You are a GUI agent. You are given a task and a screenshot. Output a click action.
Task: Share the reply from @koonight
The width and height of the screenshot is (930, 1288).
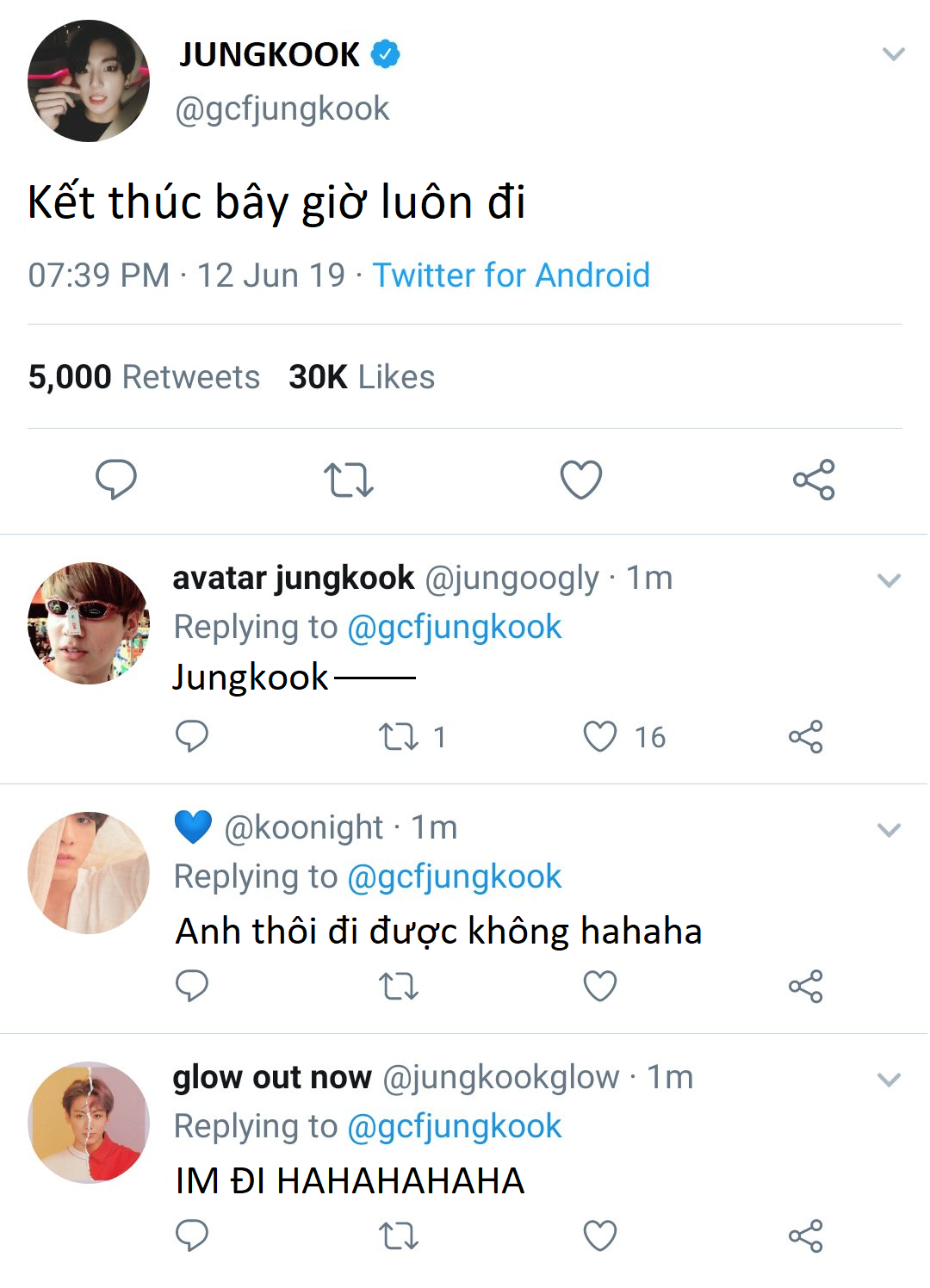[x=806, y=987]
